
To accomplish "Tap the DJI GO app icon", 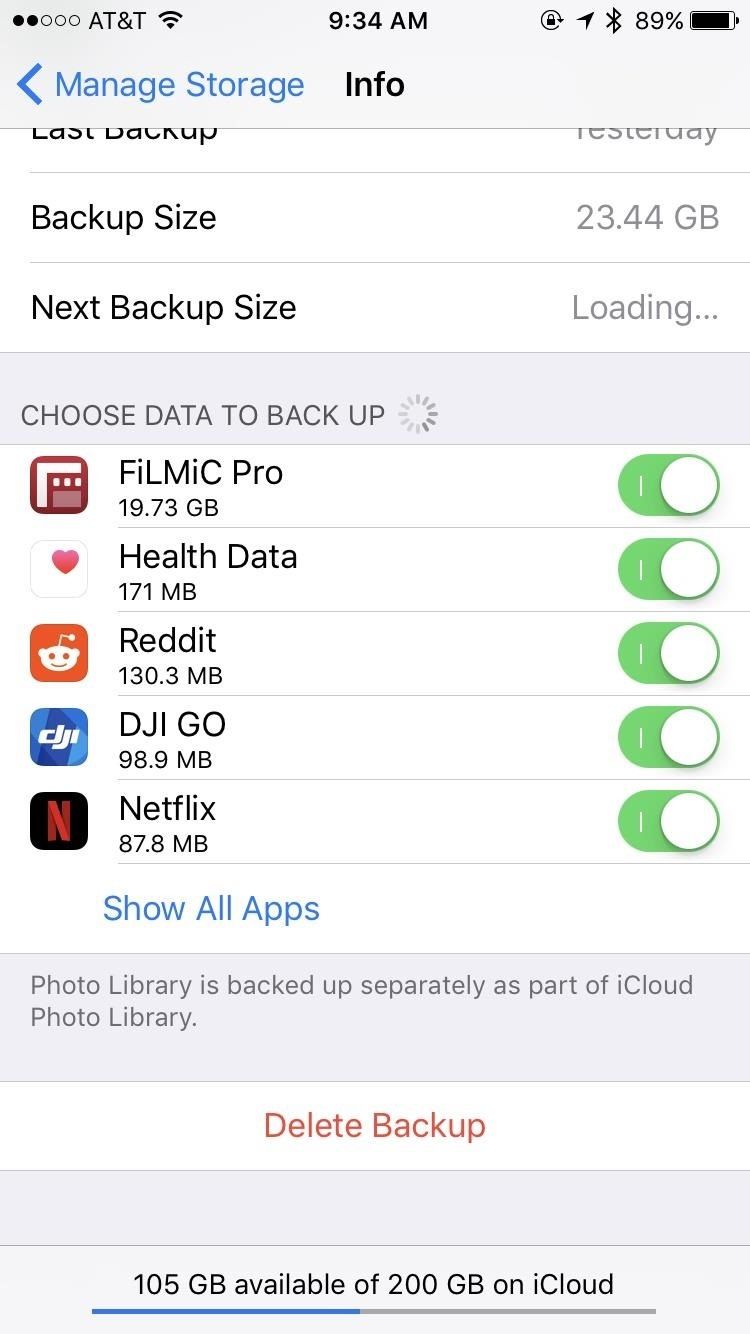I will [59, 737].
